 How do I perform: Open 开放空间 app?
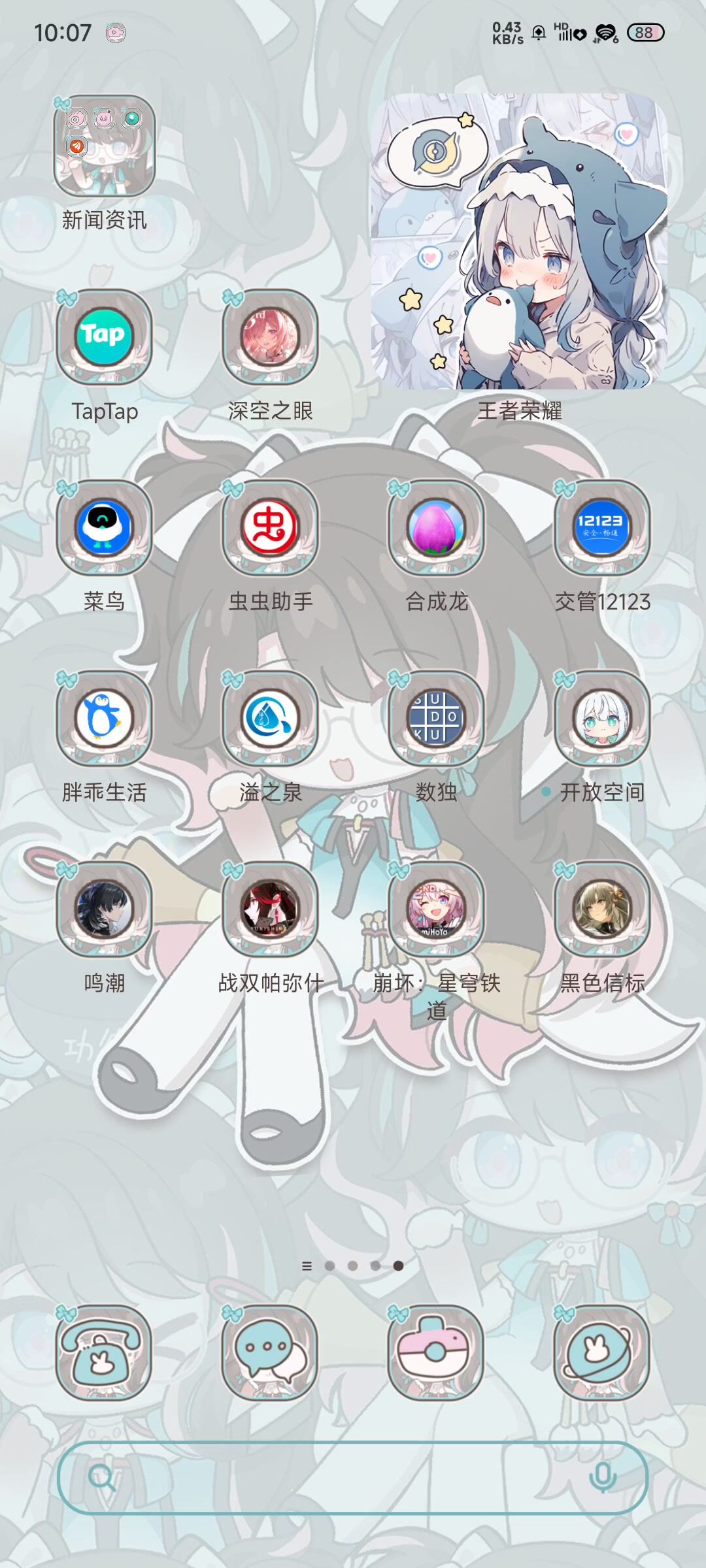602,718
